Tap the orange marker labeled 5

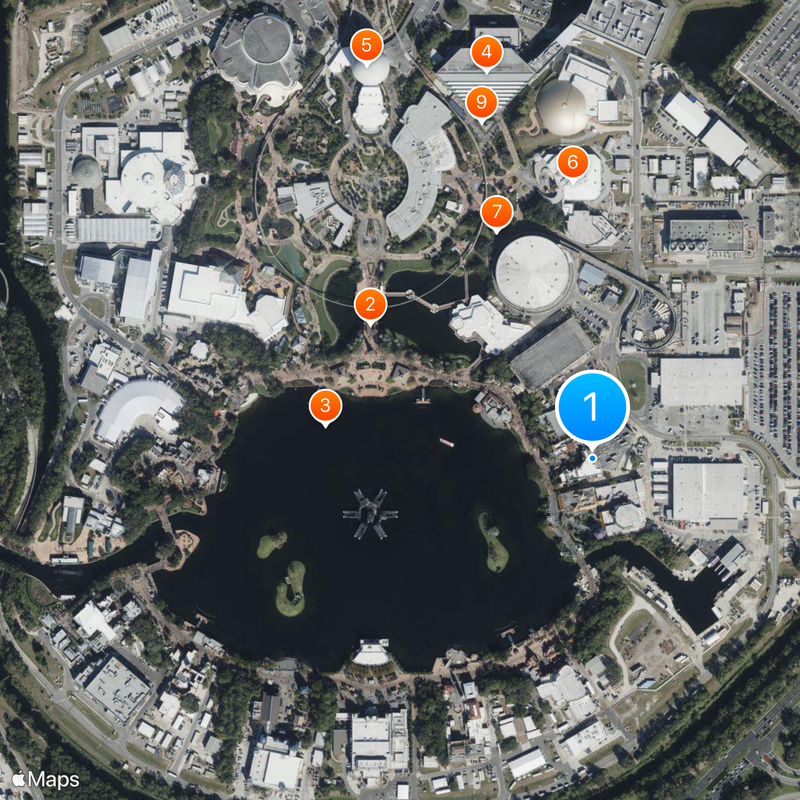[x=367, y=45]
